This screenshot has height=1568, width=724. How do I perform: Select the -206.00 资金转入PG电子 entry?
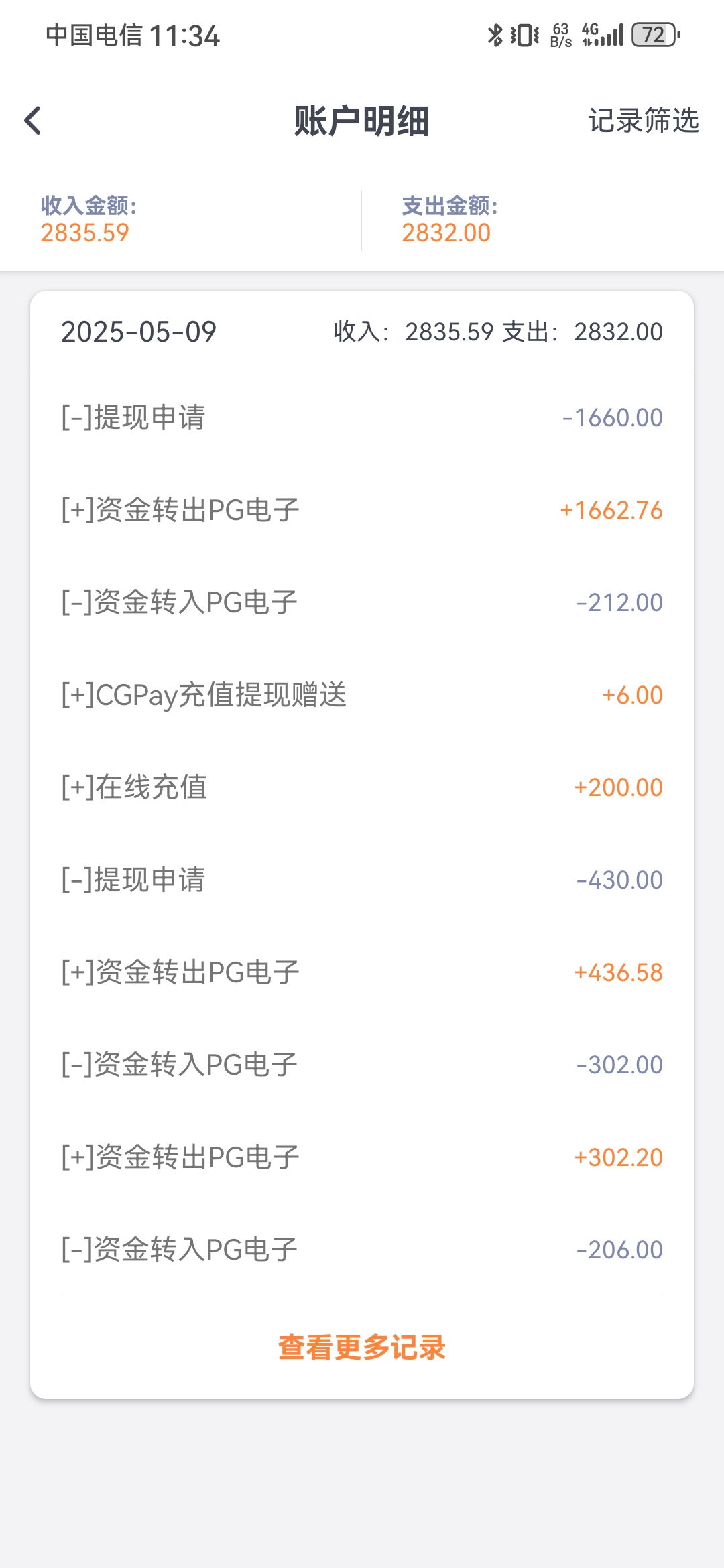(362, 1248)
